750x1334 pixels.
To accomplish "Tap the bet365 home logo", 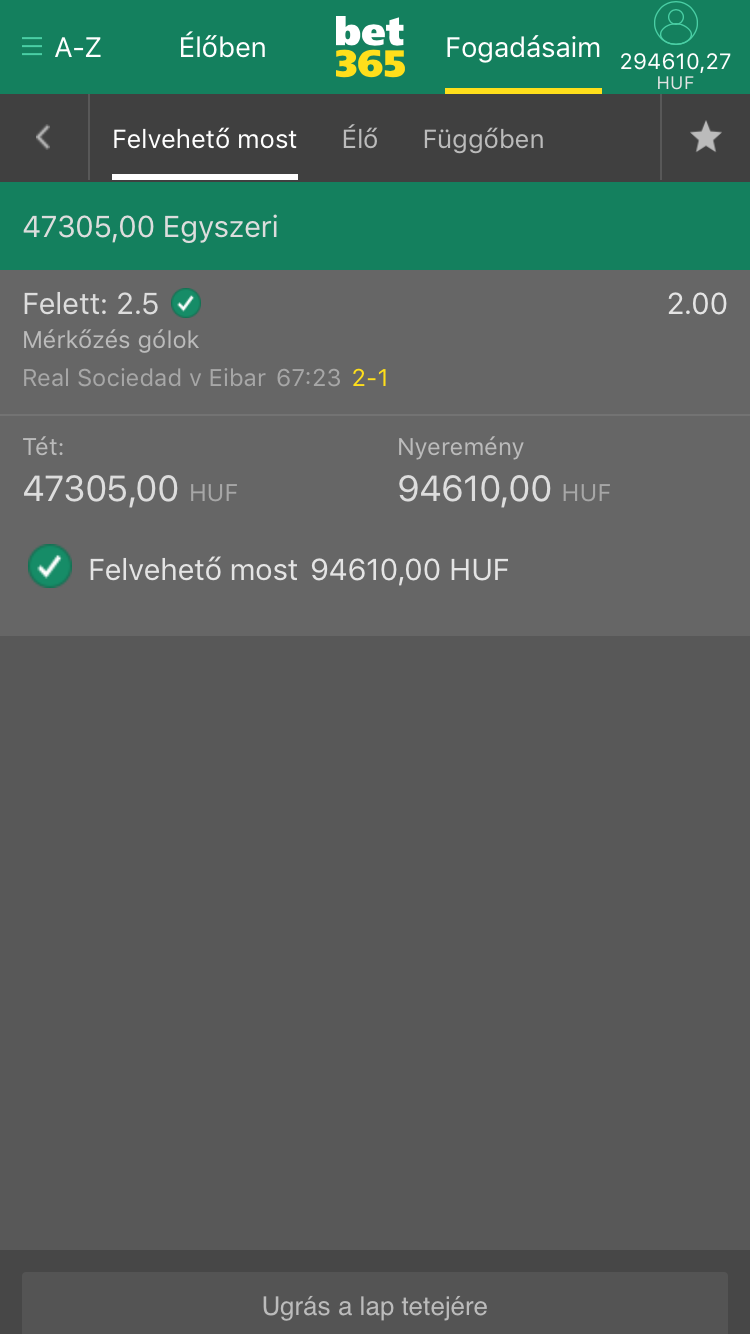I will click(x=370, y=47).
